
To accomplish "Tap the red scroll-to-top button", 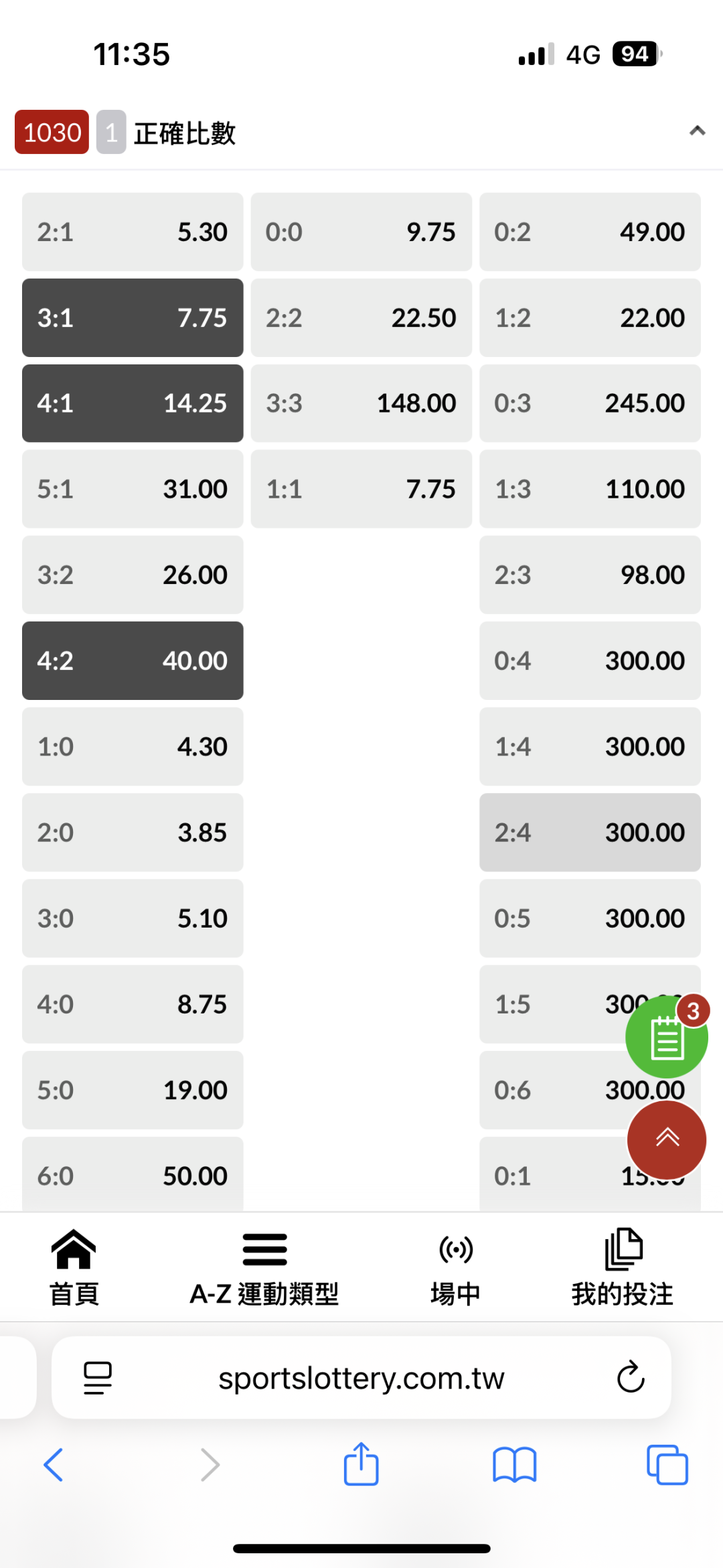I will pos(667,1139).
